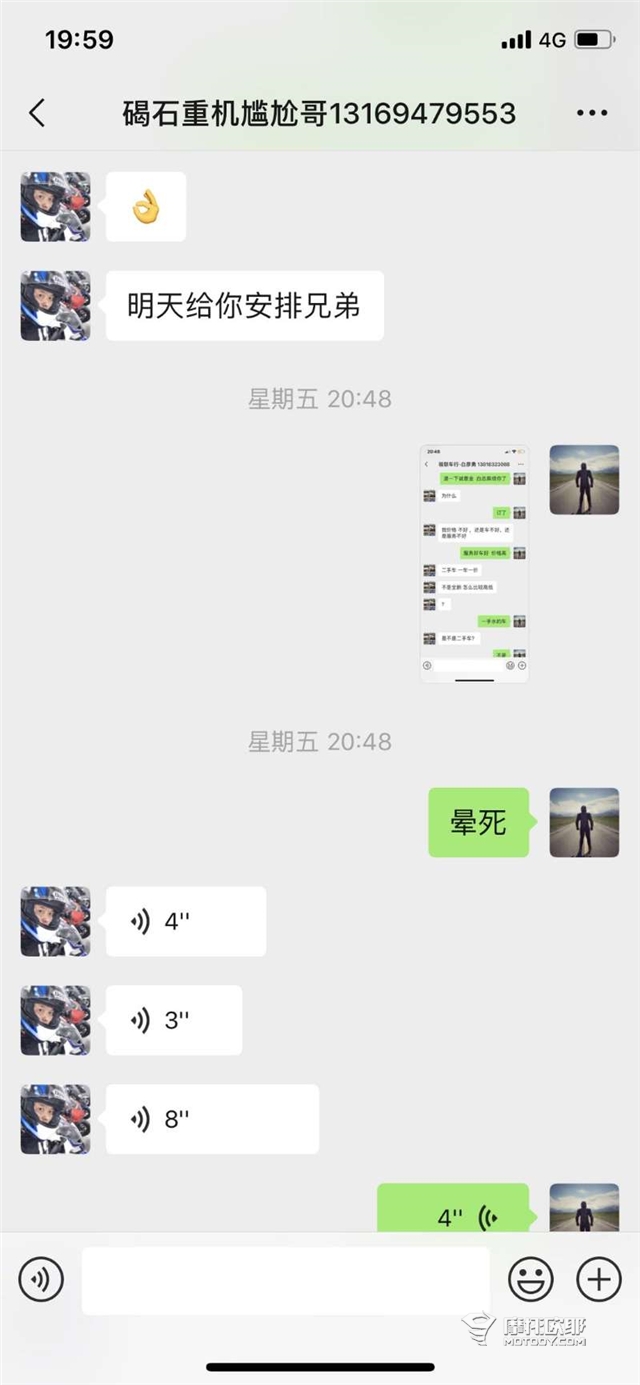Open the plus attachments menu
Image resolution: width=640 pixels, height=1385 pixels.
[598, 1279]
